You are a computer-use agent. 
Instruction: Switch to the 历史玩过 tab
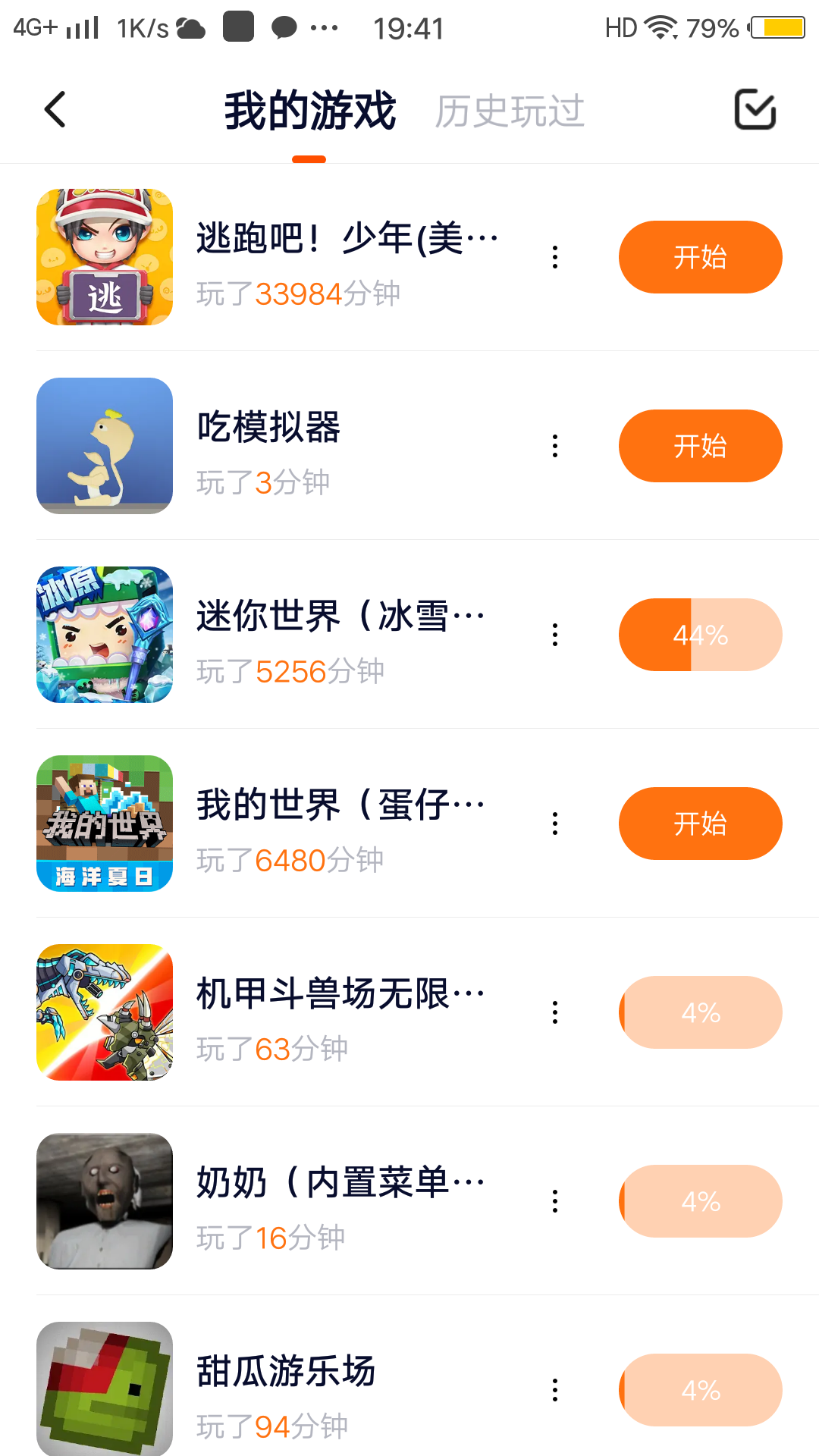(510, 111)
